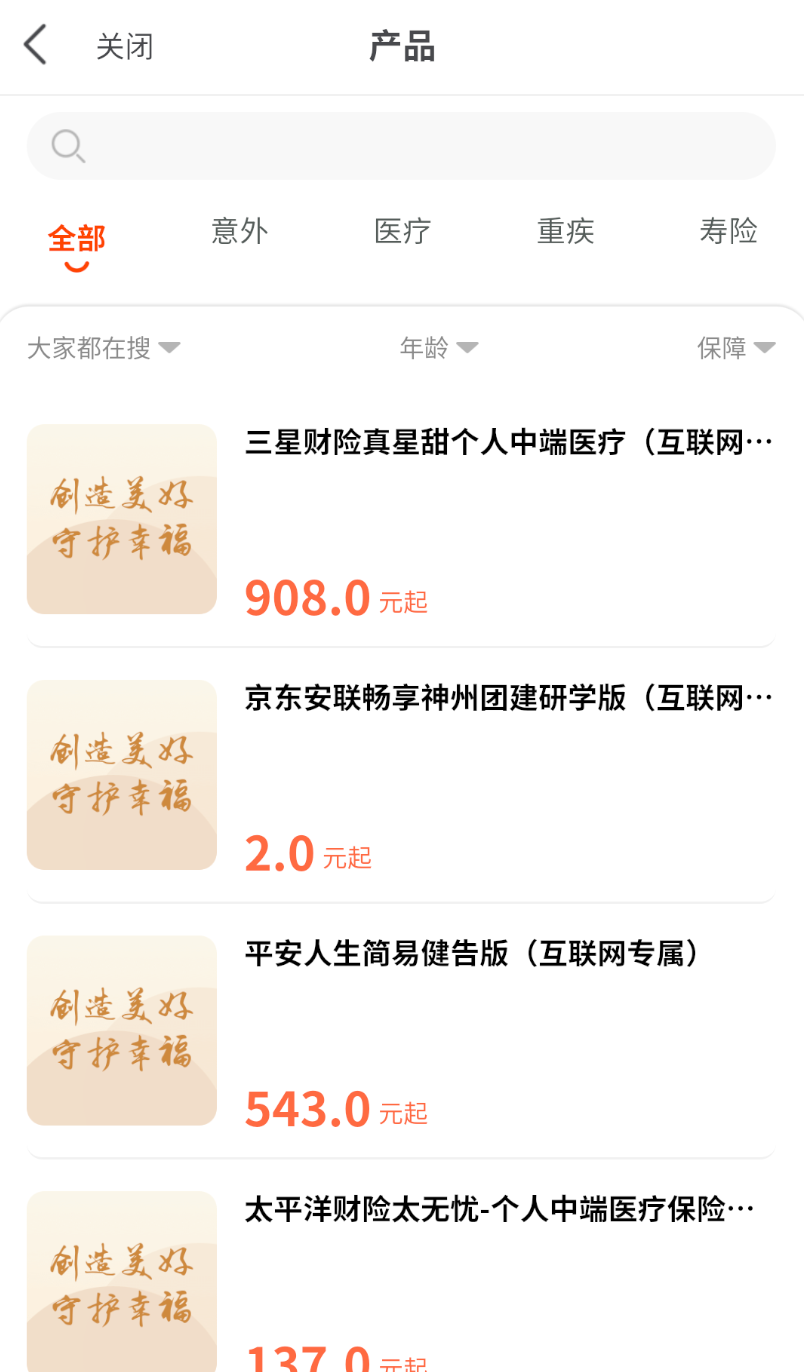804x1372 pixels.
Task: Tap 关闭 to close the page
Action: point(124,47)
